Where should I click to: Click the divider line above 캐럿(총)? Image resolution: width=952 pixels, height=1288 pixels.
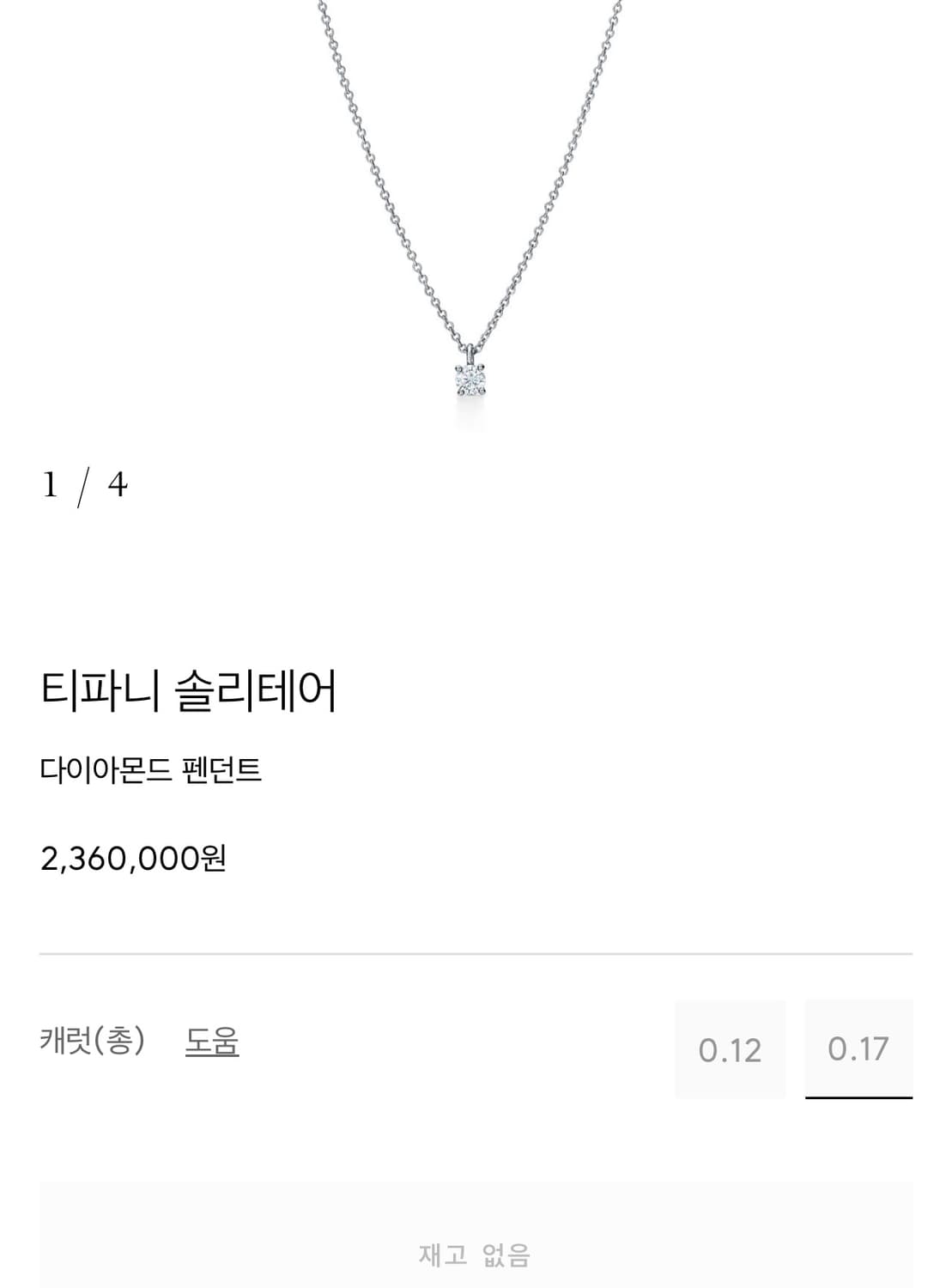pos(476,951)
